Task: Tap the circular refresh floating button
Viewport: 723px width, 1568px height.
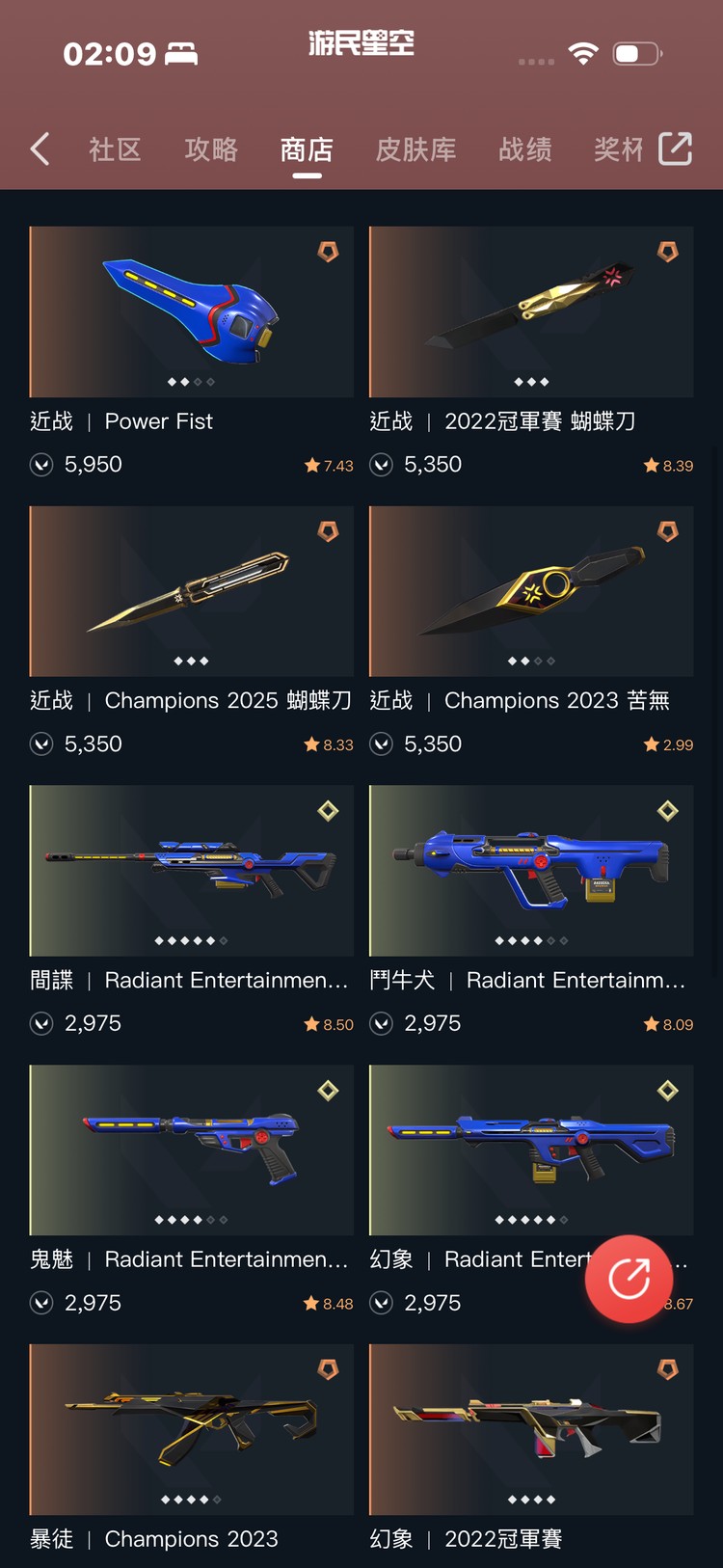Action: pyautogui.click(x=629, y=1279)
